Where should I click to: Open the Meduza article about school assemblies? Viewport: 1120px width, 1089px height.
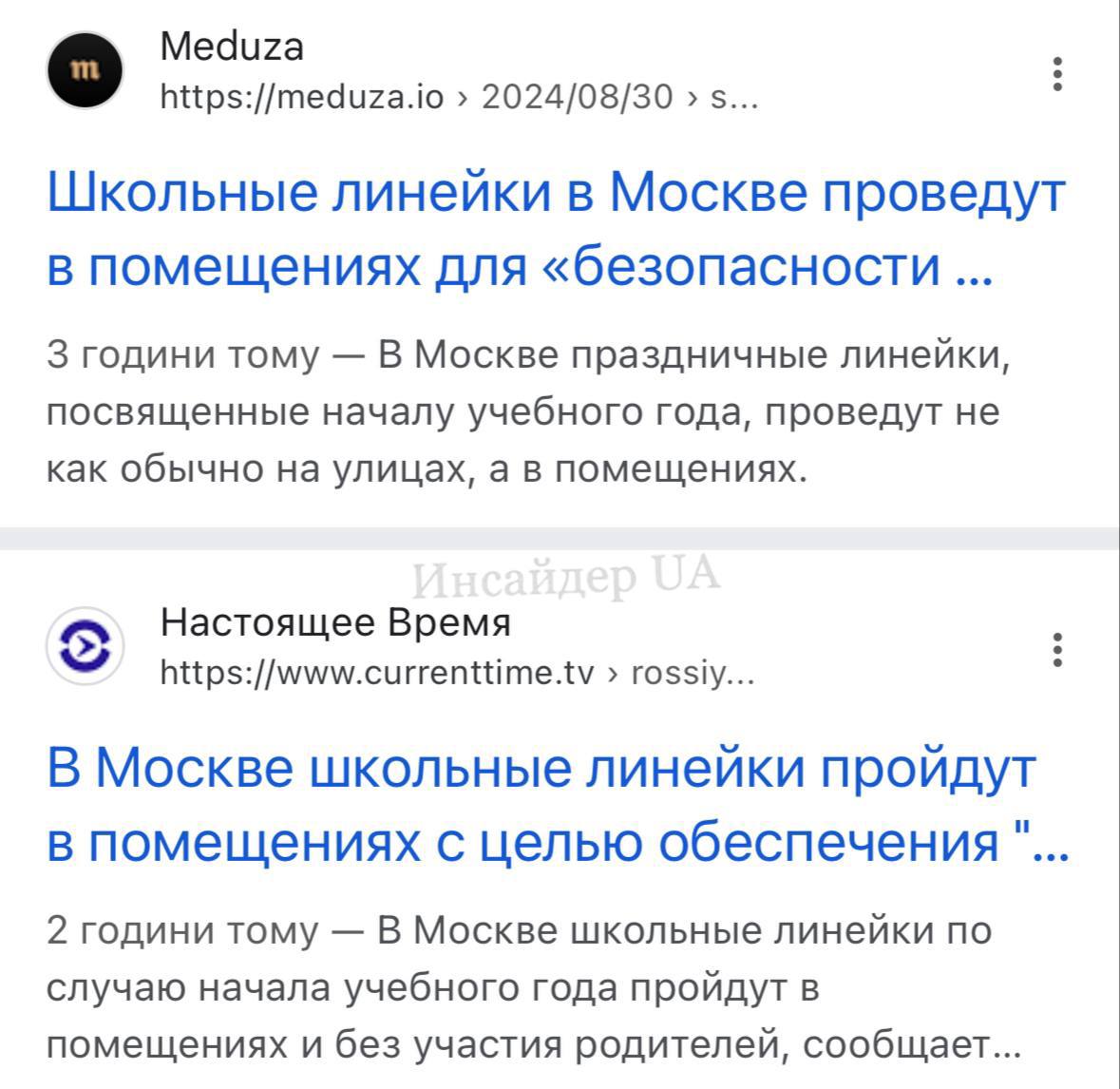click(556, 229)
